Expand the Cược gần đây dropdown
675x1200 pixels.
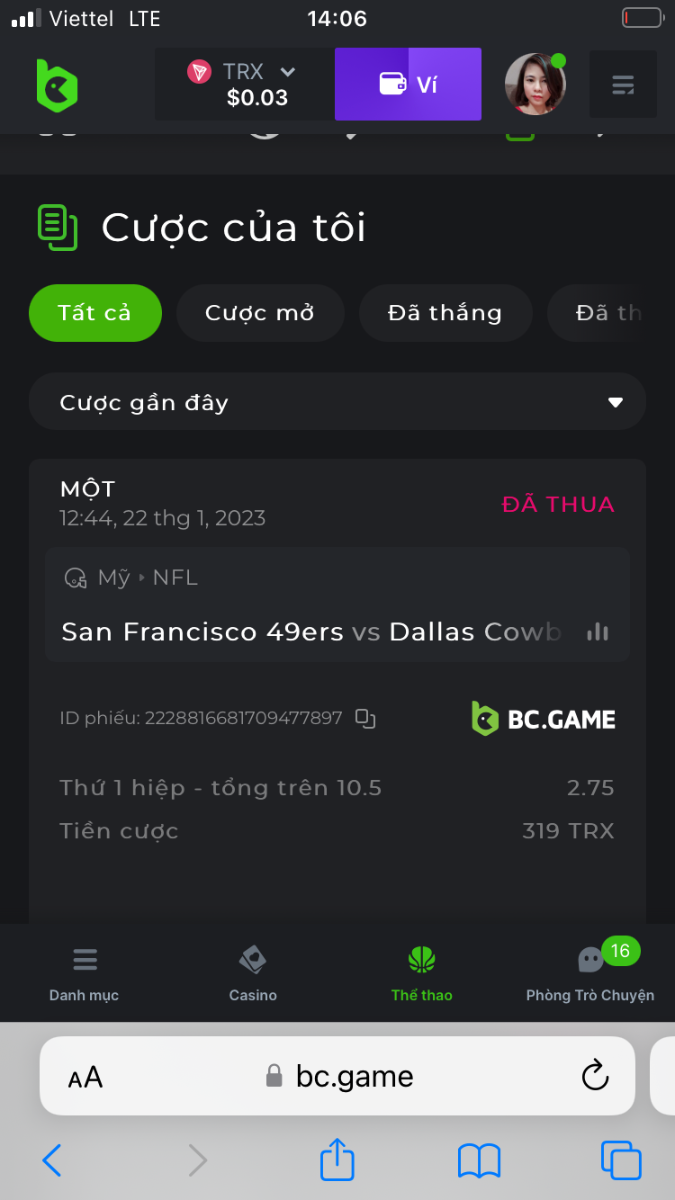(337, 402)
